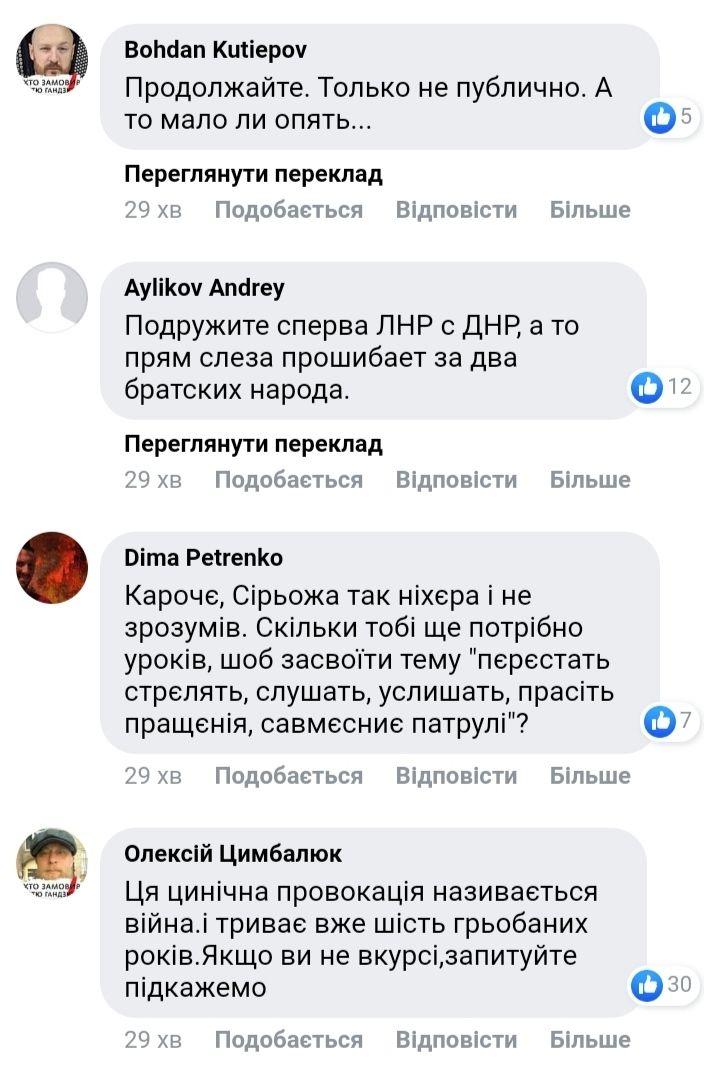Reply to Bohdan Kutiepov's comment

tap(456, 210)
